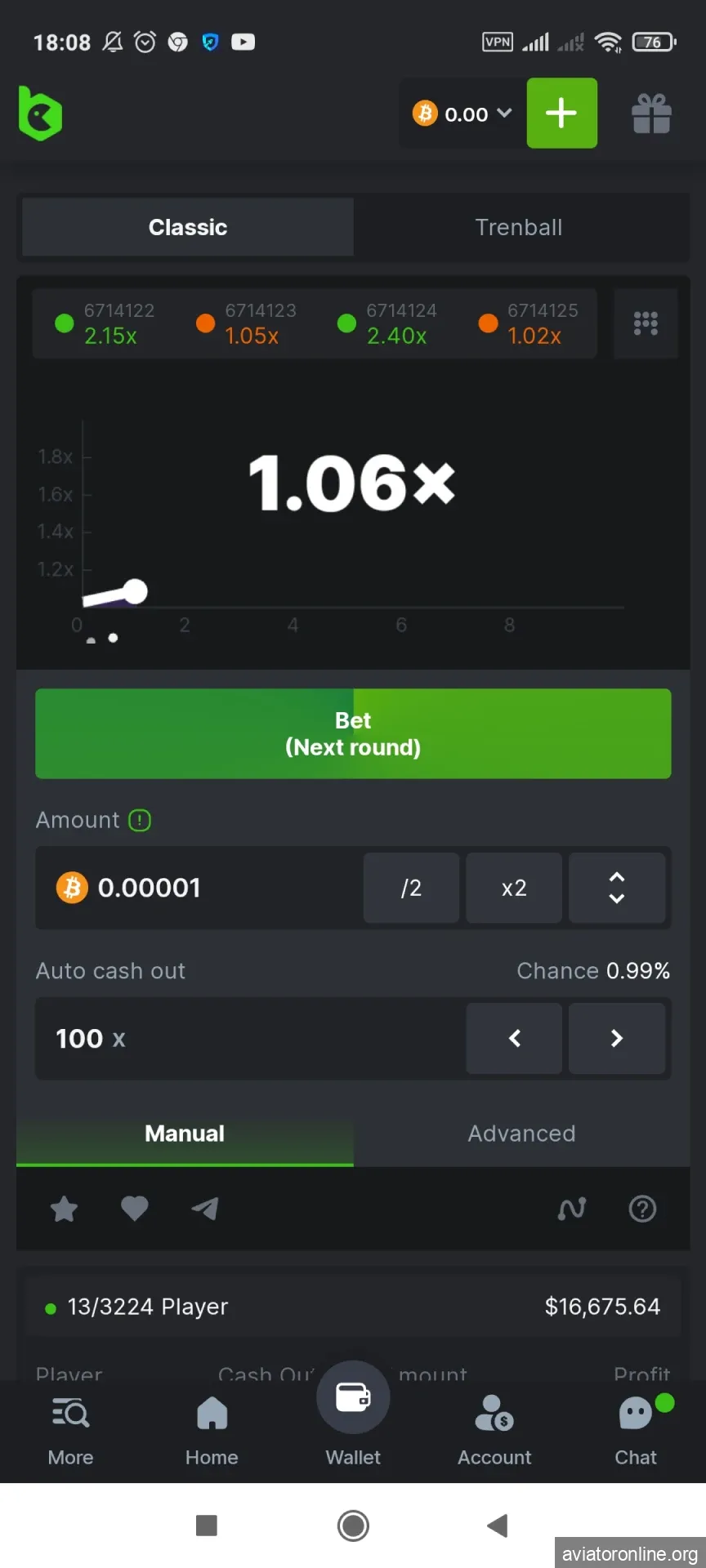706x1568 pixels.
Task: Expand the bitcoin balance dropdown
Action: 462,114
